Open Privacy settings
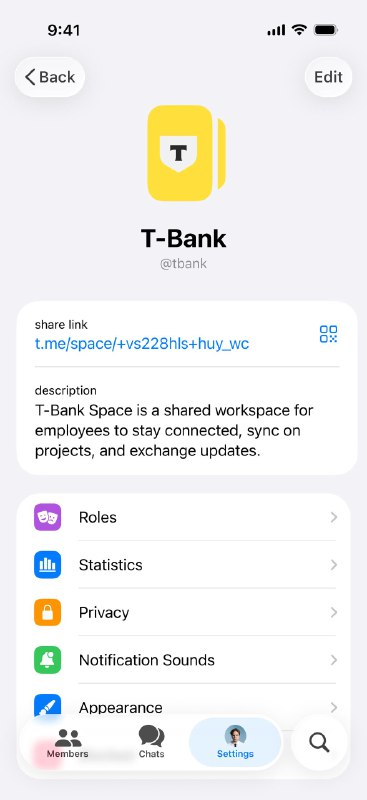Image resolution: width=367 pixels, height=800 pixels. pyautogui.click(x=184, y=612)
